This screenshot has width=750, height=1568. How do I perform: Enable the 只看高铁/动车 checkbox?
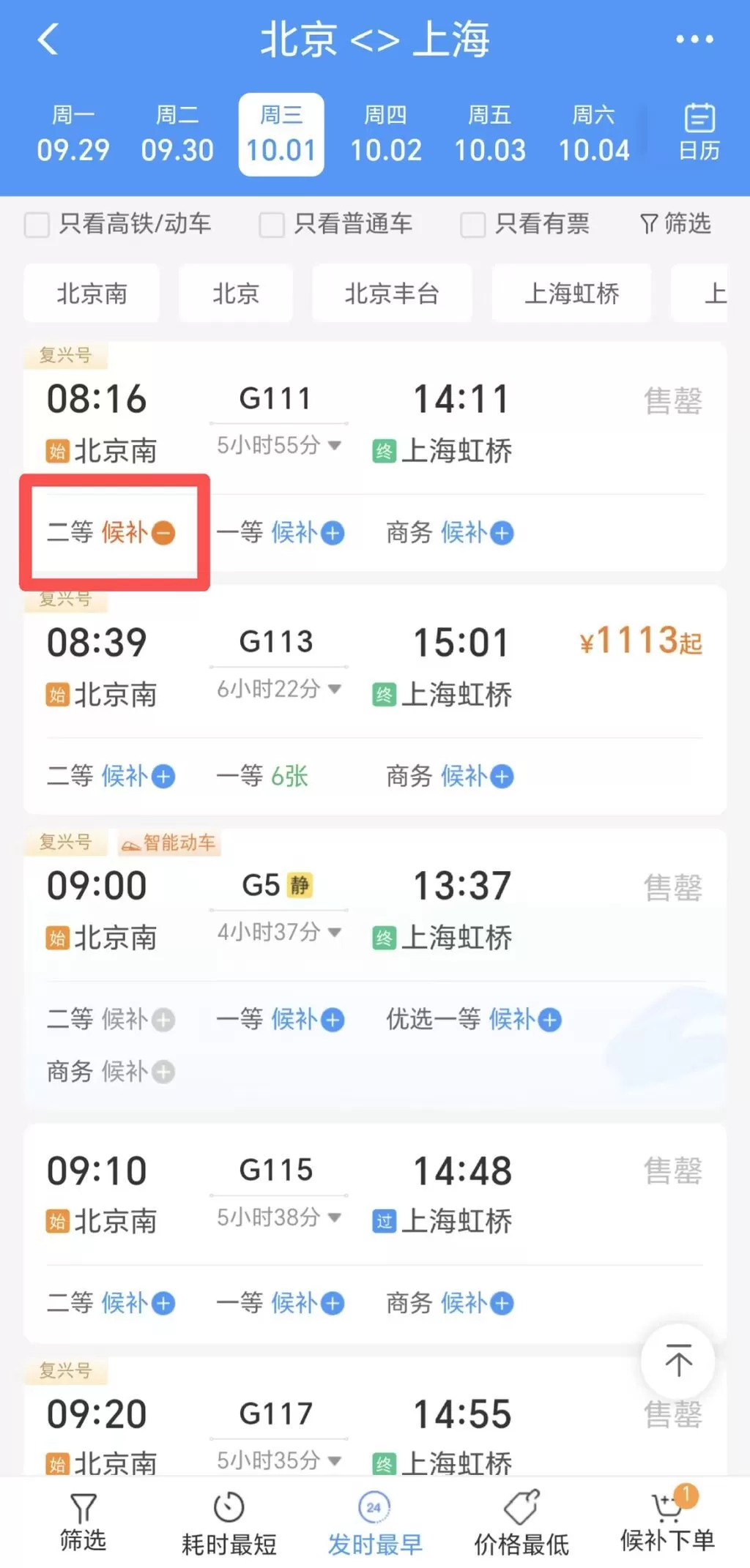[x=36, y=225]
